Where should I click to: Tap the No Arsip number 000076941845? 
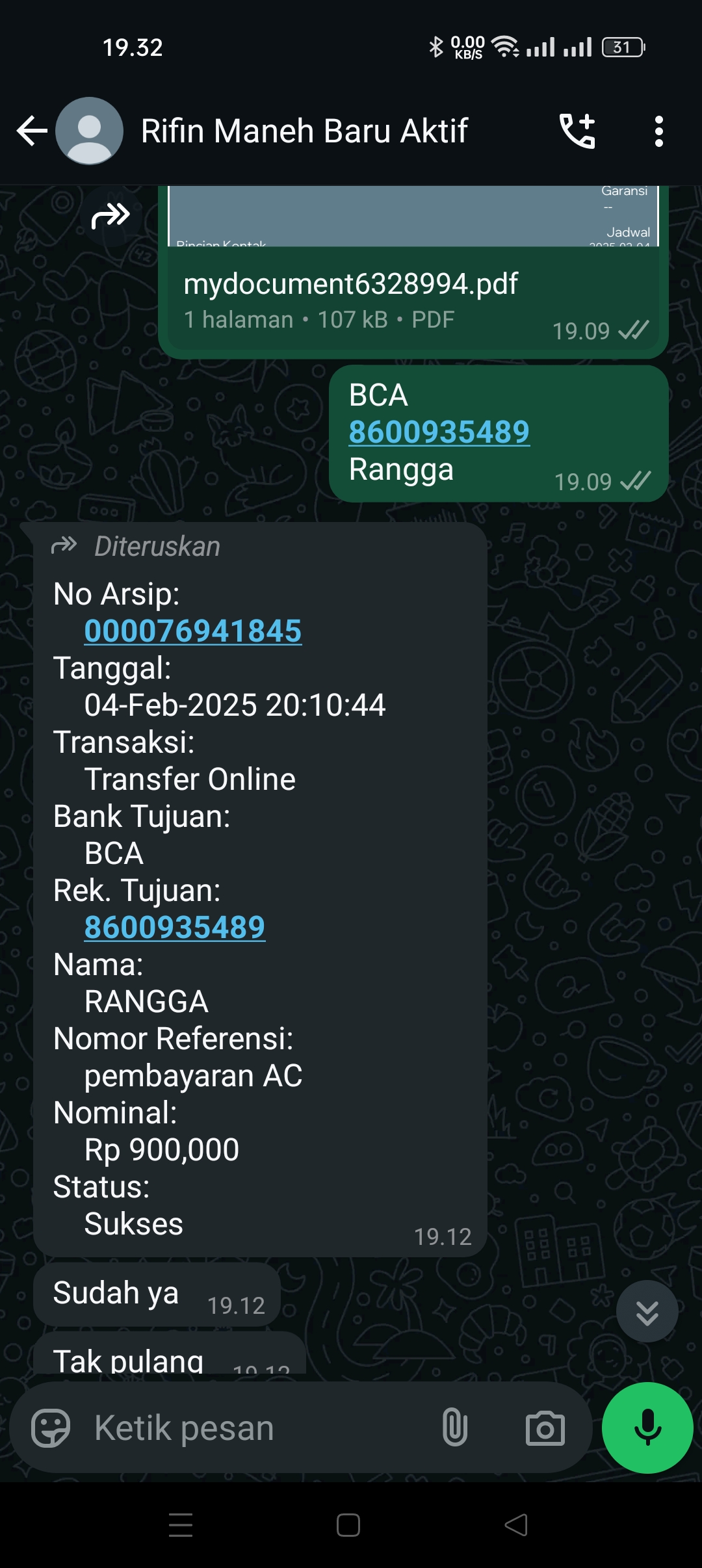click(x=193, y=631)
